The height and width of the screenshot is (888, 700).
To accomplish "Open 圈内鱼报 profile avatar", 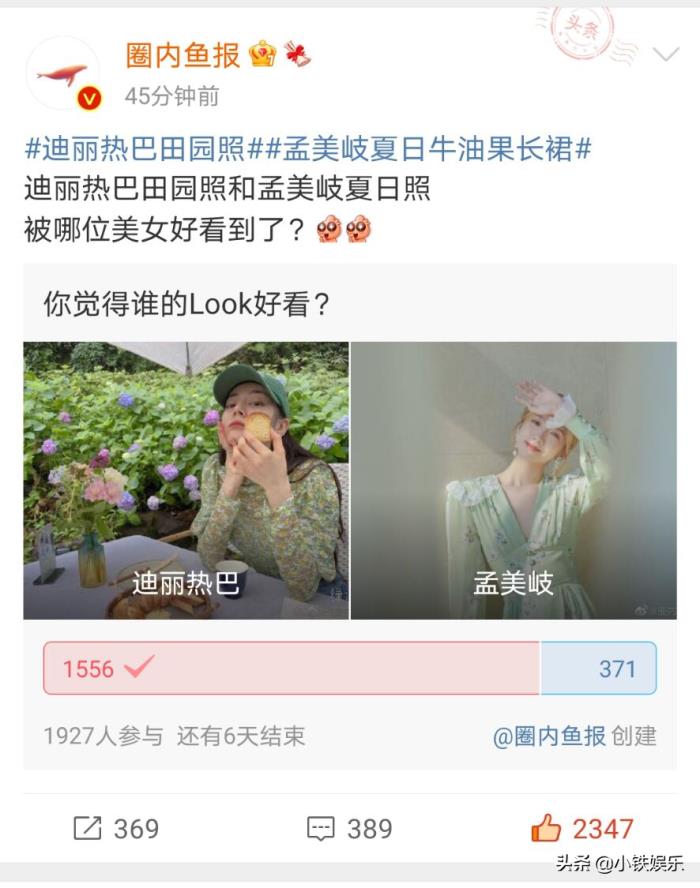I will point(63,75).
